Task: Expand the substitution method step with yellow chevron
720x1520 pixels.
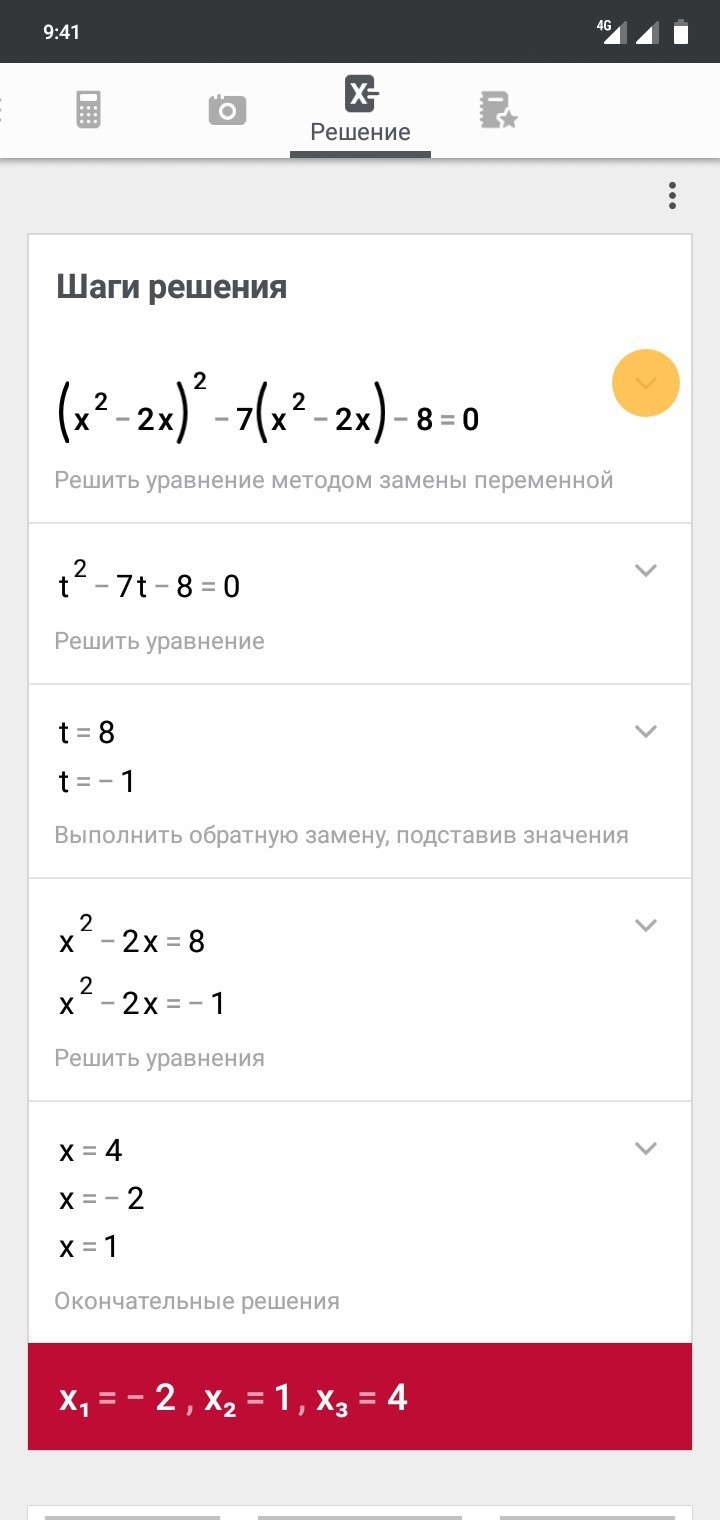Action: point(646,383)
